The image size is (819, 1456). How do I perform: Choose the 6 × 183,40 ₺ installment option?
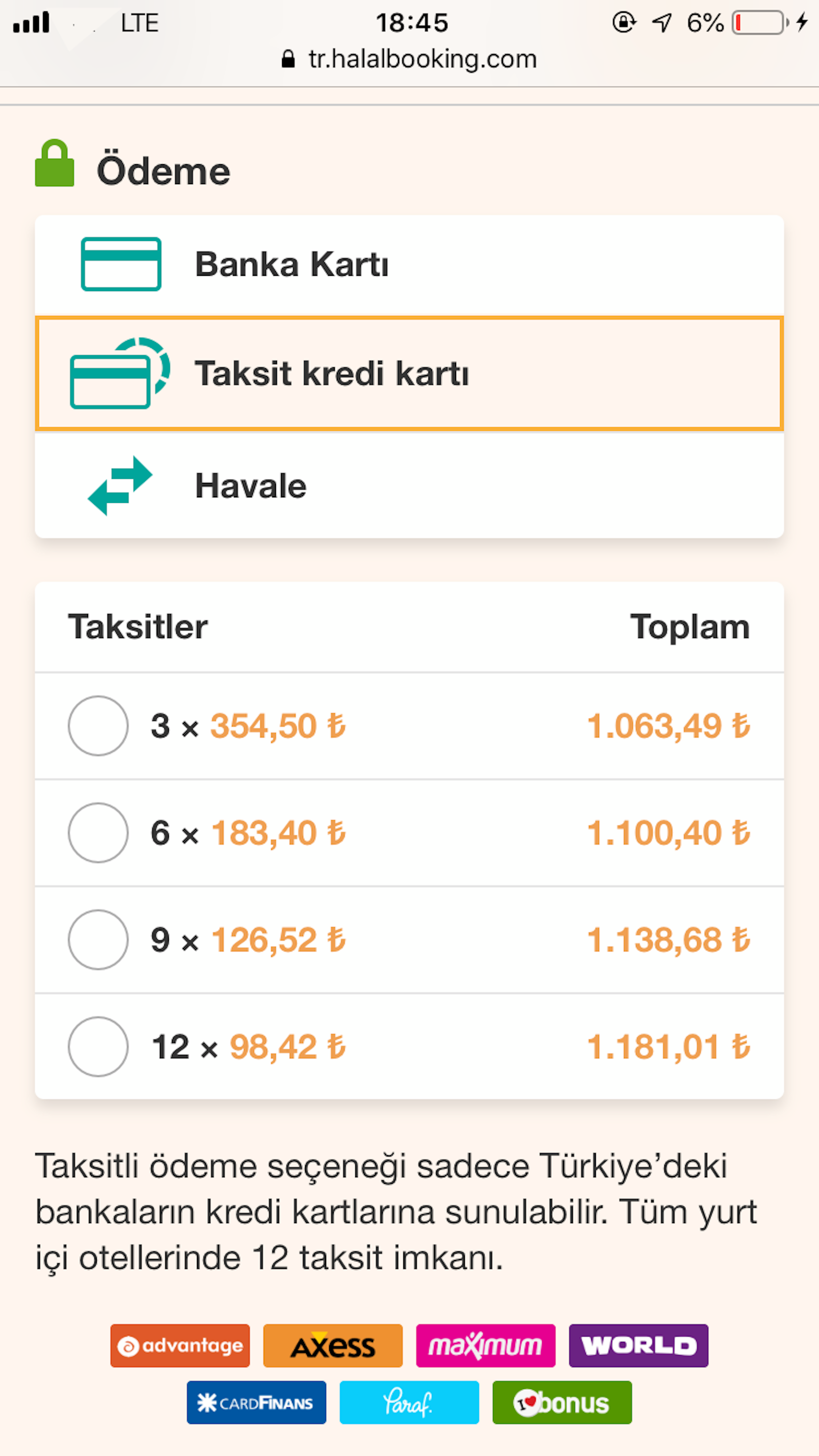[98, 832]
